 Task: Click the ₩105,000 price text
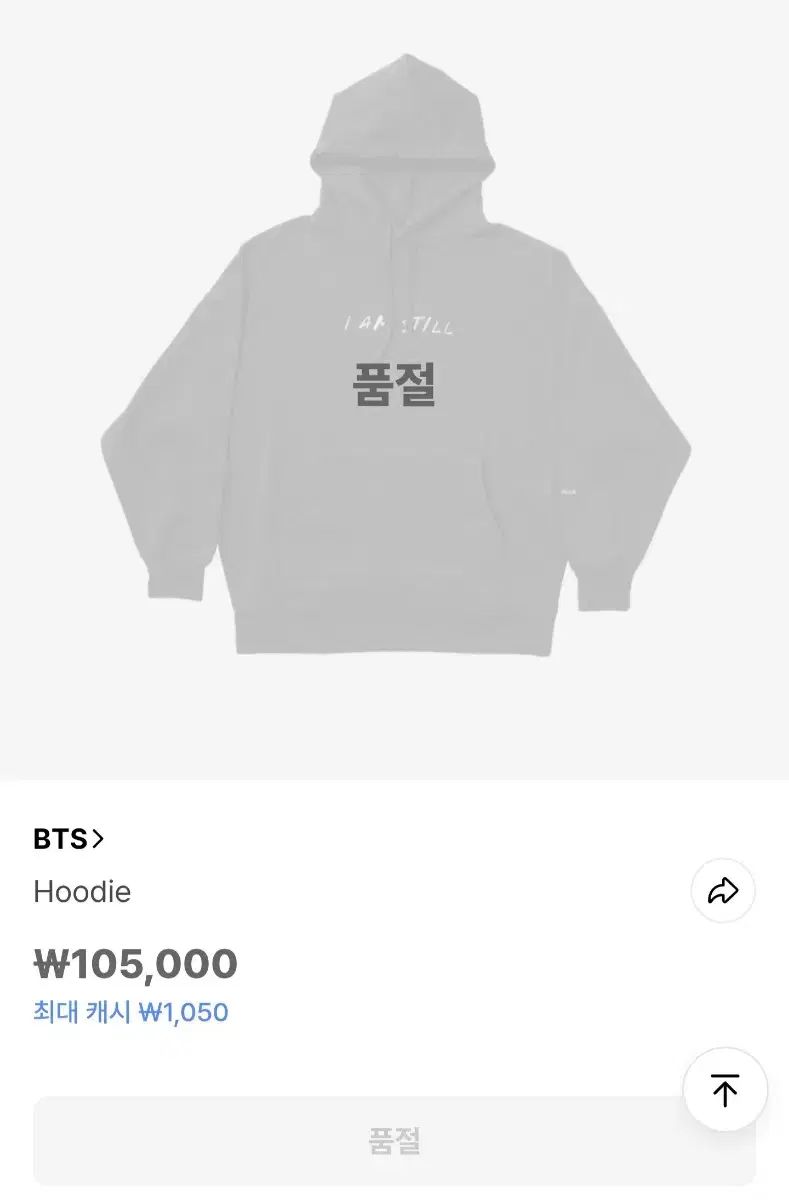point(133,963)
